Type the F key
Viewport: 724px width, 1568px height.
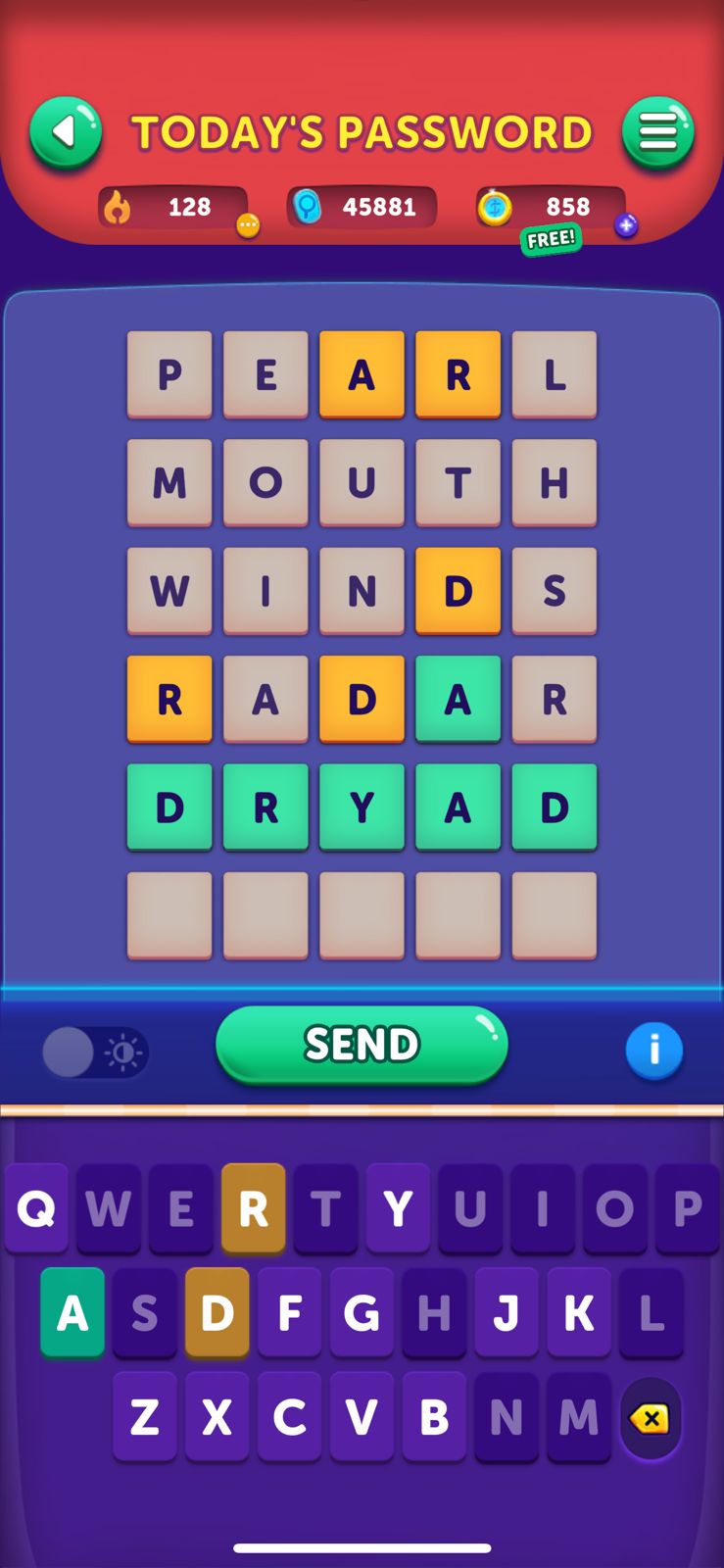pos(289,1312)
